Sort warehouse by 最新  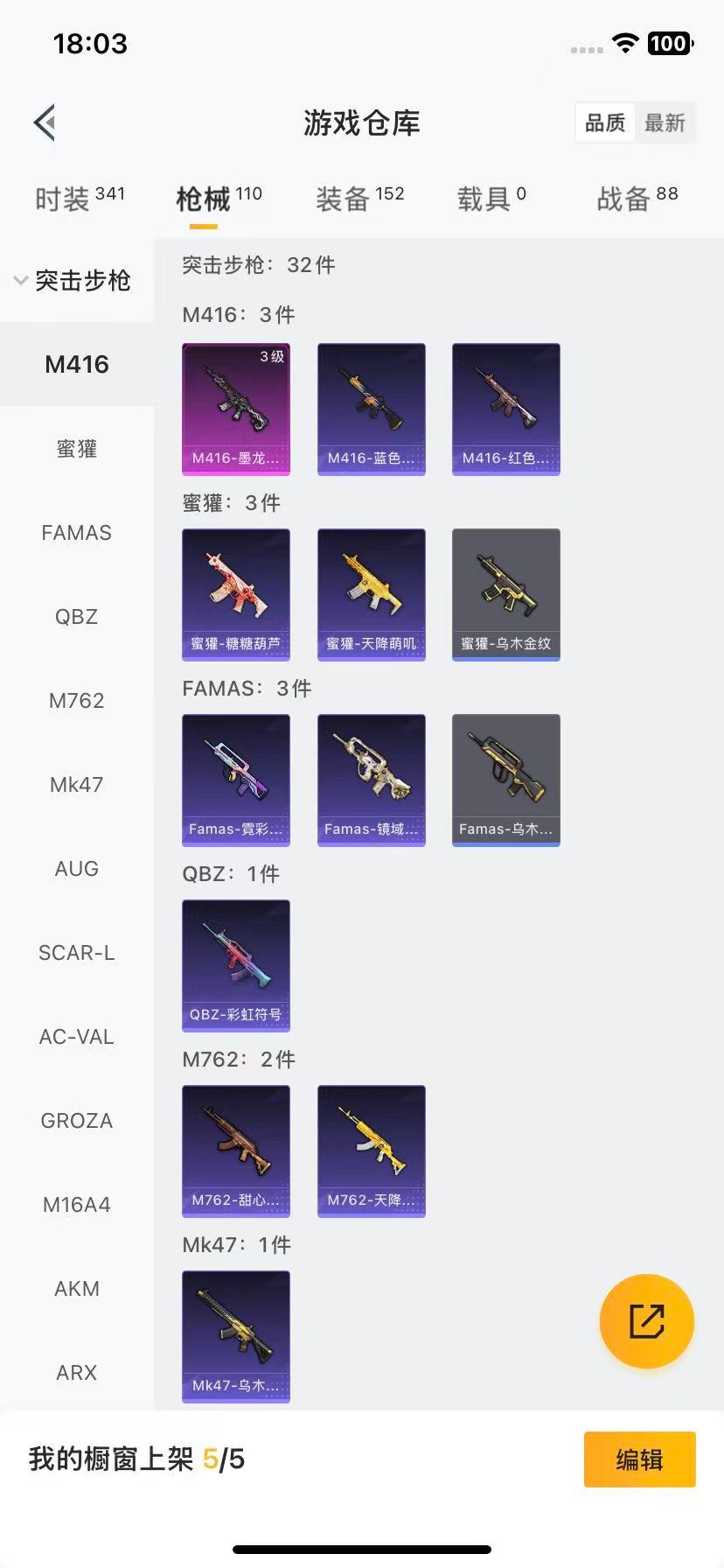665,122
